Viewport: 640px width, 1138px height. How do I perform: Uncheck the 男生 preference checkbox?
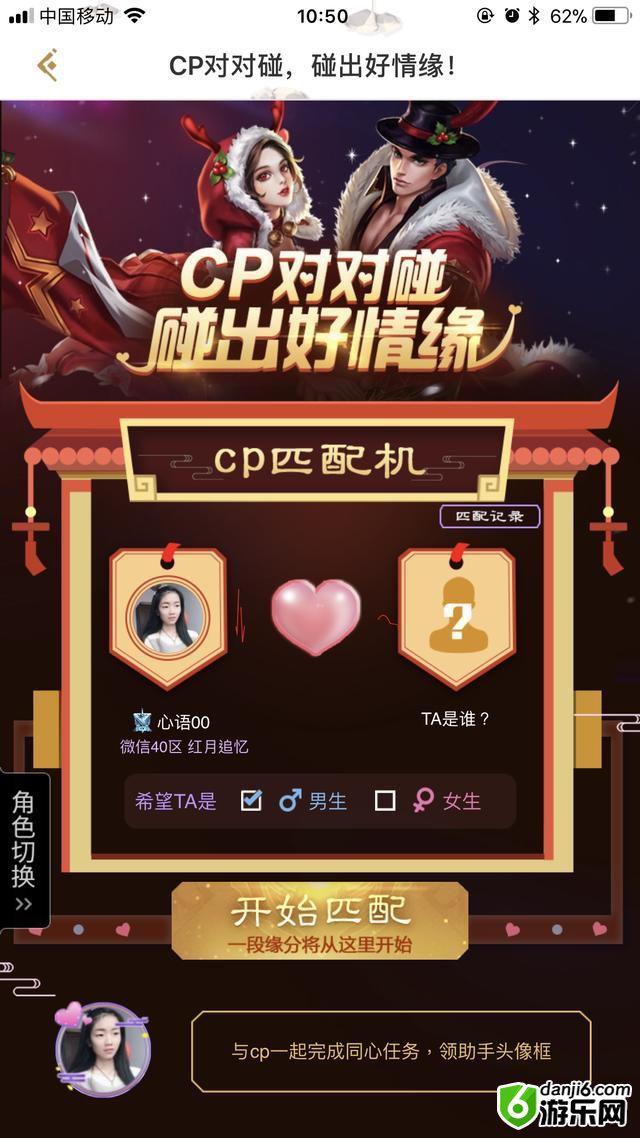coord(251,801)
